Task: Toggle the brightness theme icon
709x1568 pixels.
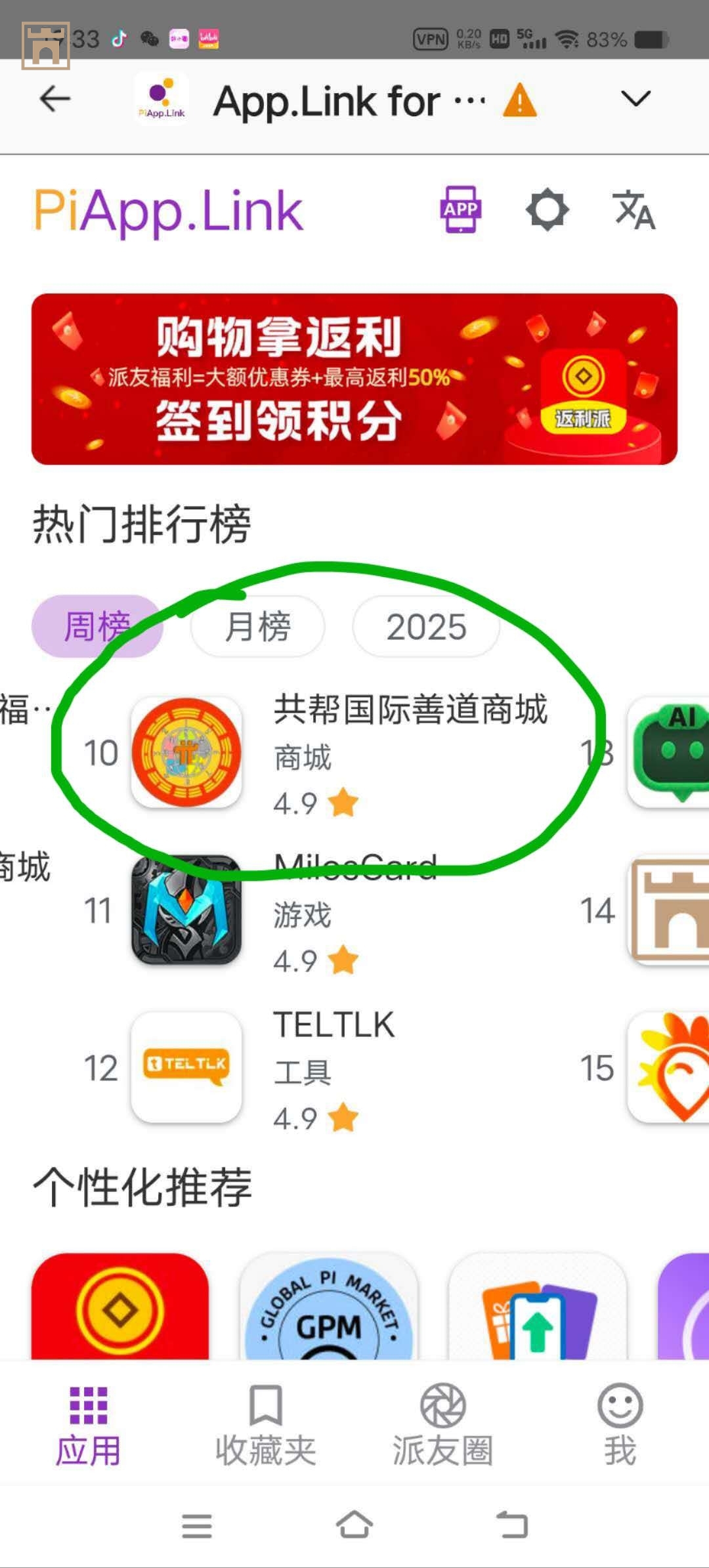Action: [x=547, y=210]
